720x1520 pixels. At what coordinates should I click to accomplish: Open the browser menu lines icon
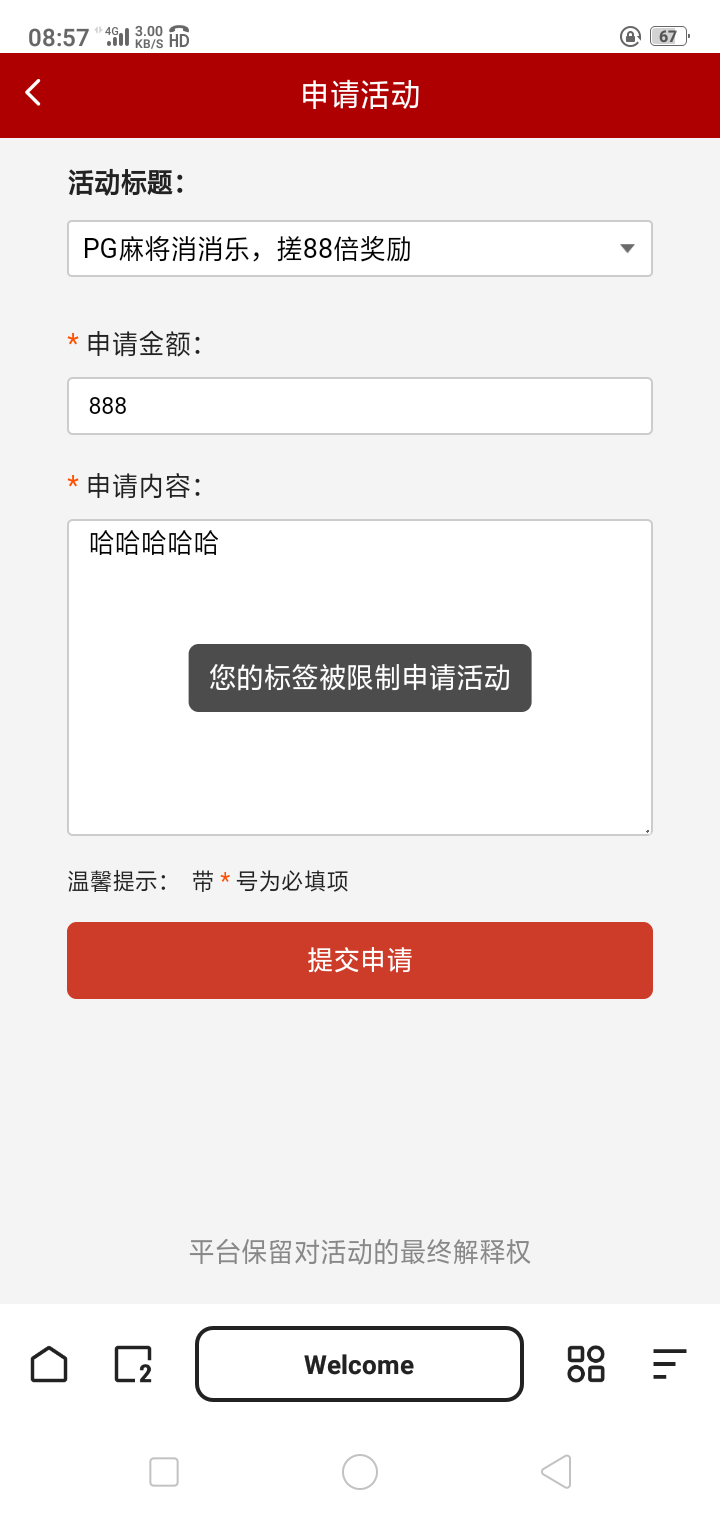point(669,1364)
